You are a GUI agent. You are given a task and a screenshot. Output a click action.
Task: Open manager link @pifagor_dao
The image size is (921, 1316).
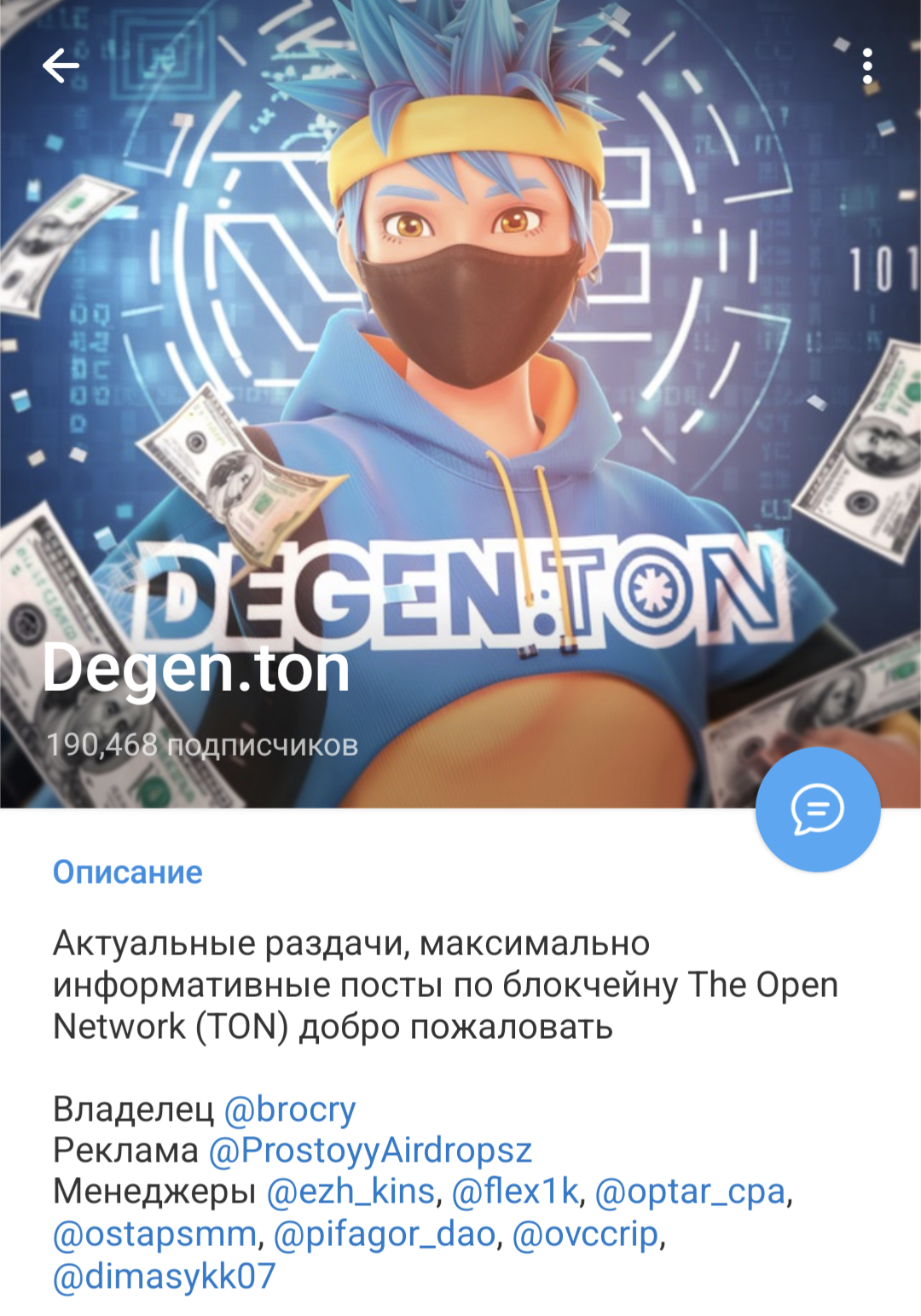click(385, 1233)
